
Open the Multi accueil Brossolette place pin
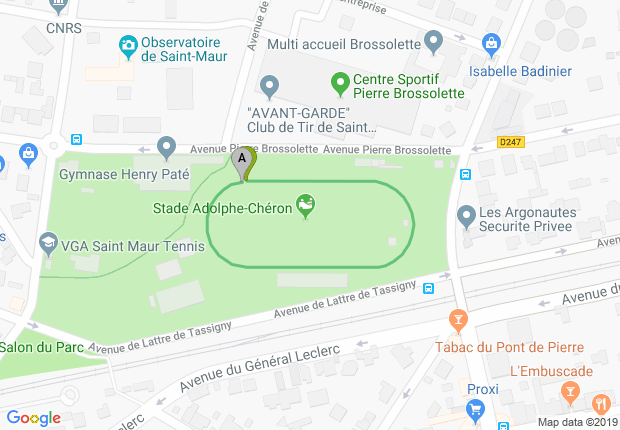pos(433,42)
